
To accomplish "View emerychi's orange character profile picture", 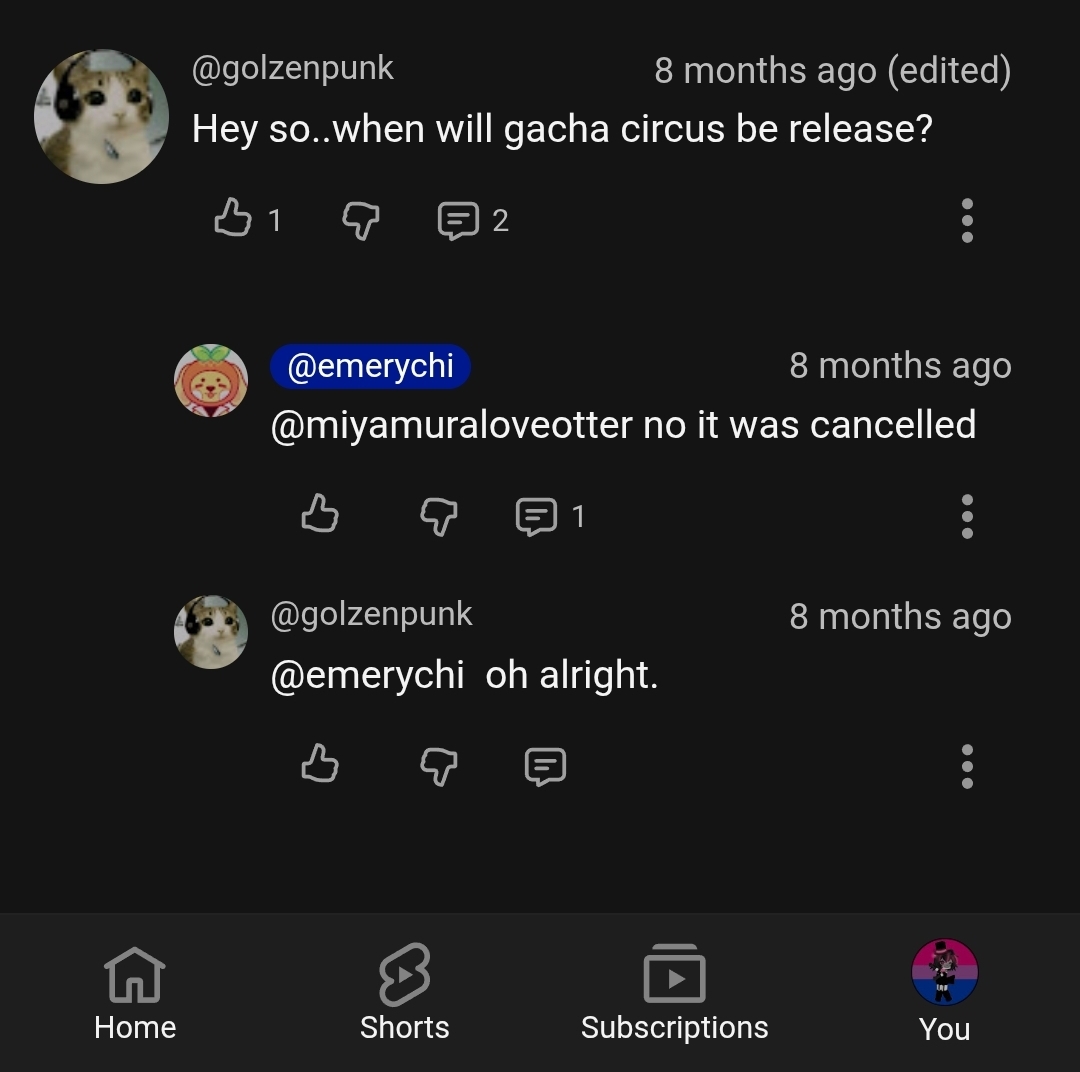I will tap(211, 381).
